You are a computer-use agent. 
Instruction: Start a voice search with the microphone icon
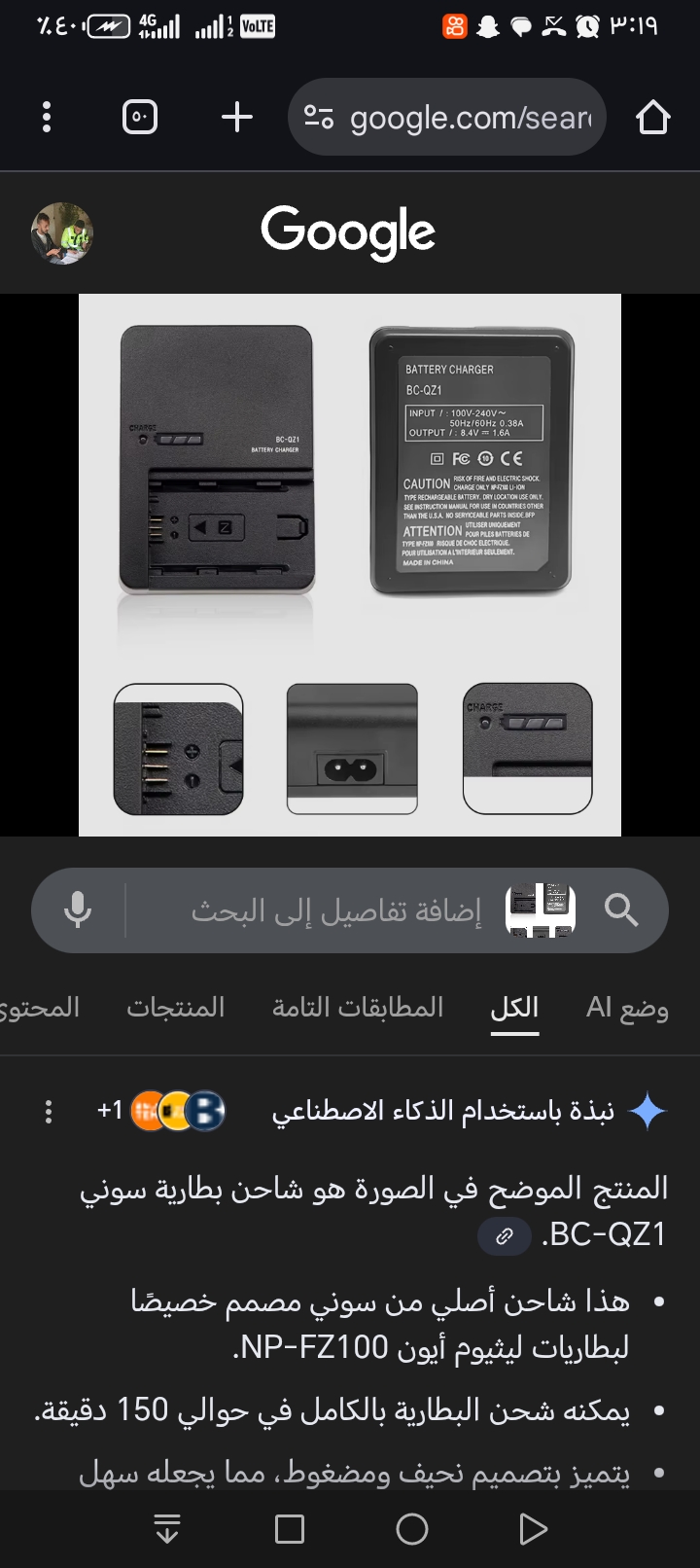77,909
